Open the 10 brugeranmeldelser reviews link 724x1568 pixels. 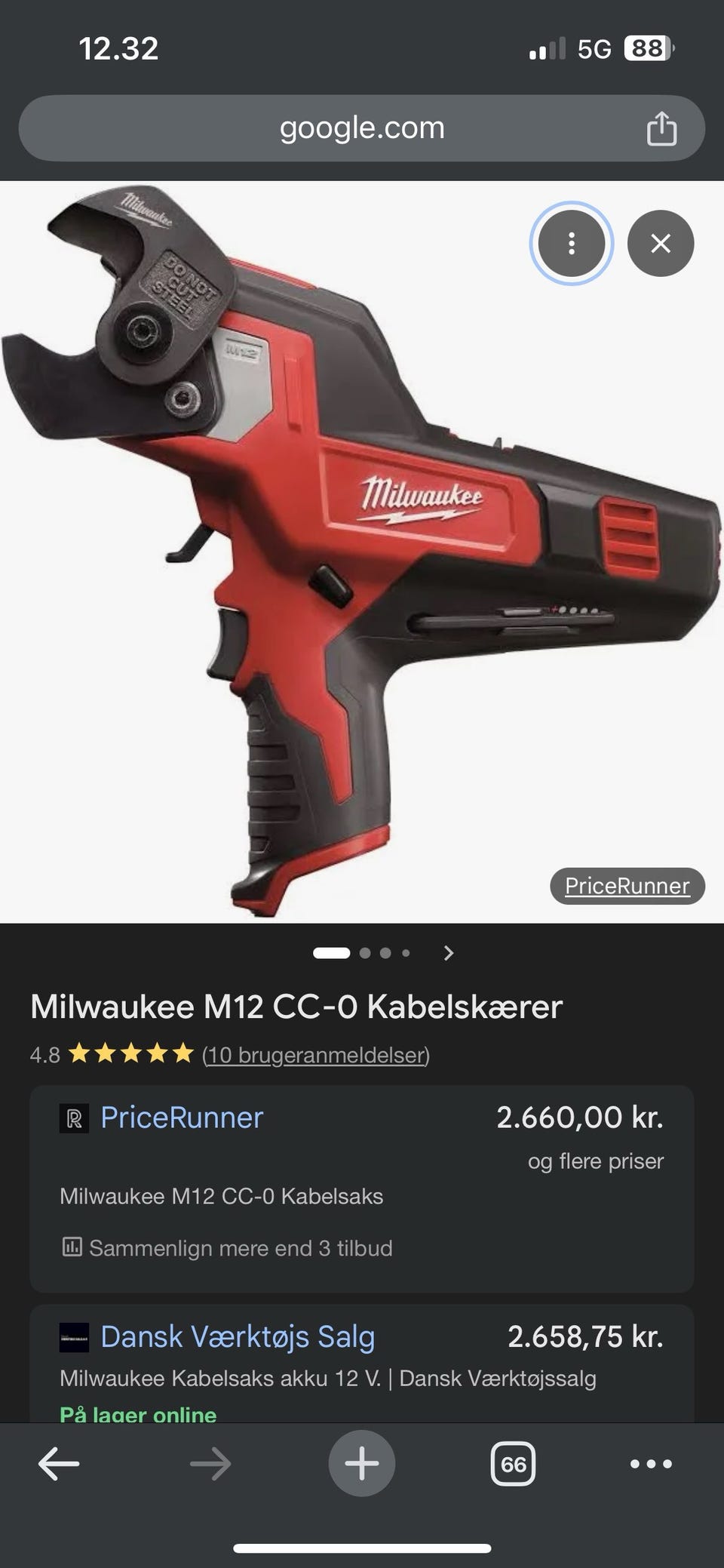[x=316, y=1054]
